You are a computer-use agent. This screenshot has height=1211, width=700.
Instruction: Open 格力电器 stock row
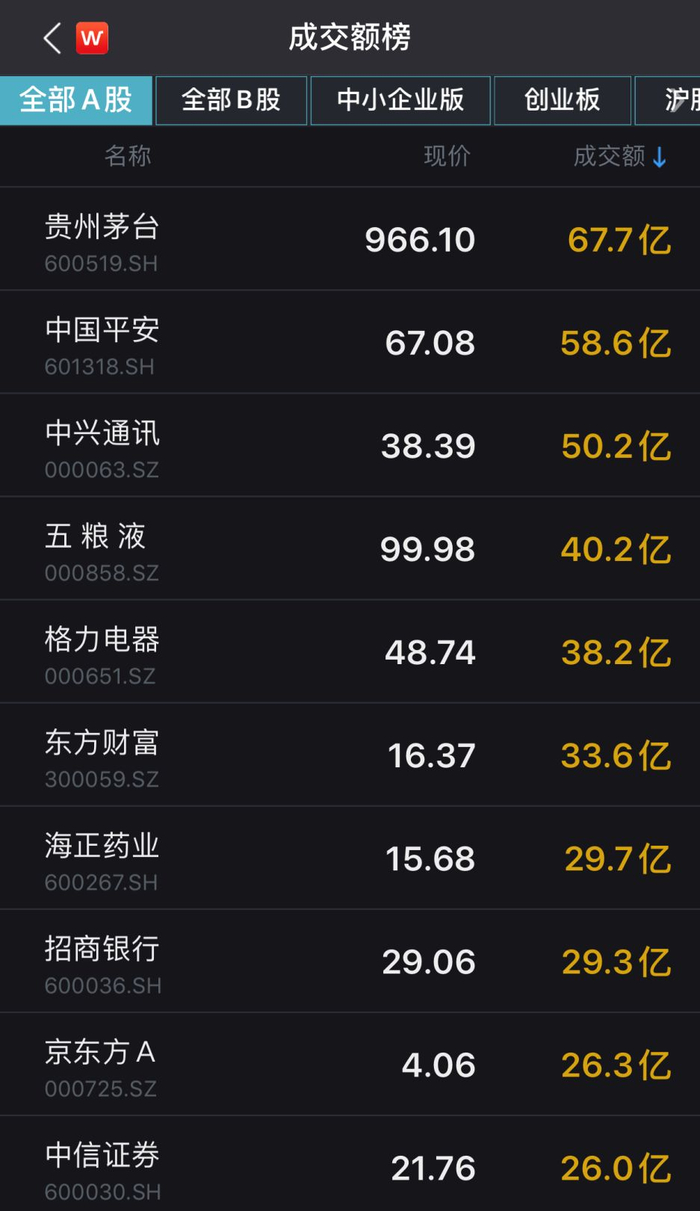coord(350,651)
